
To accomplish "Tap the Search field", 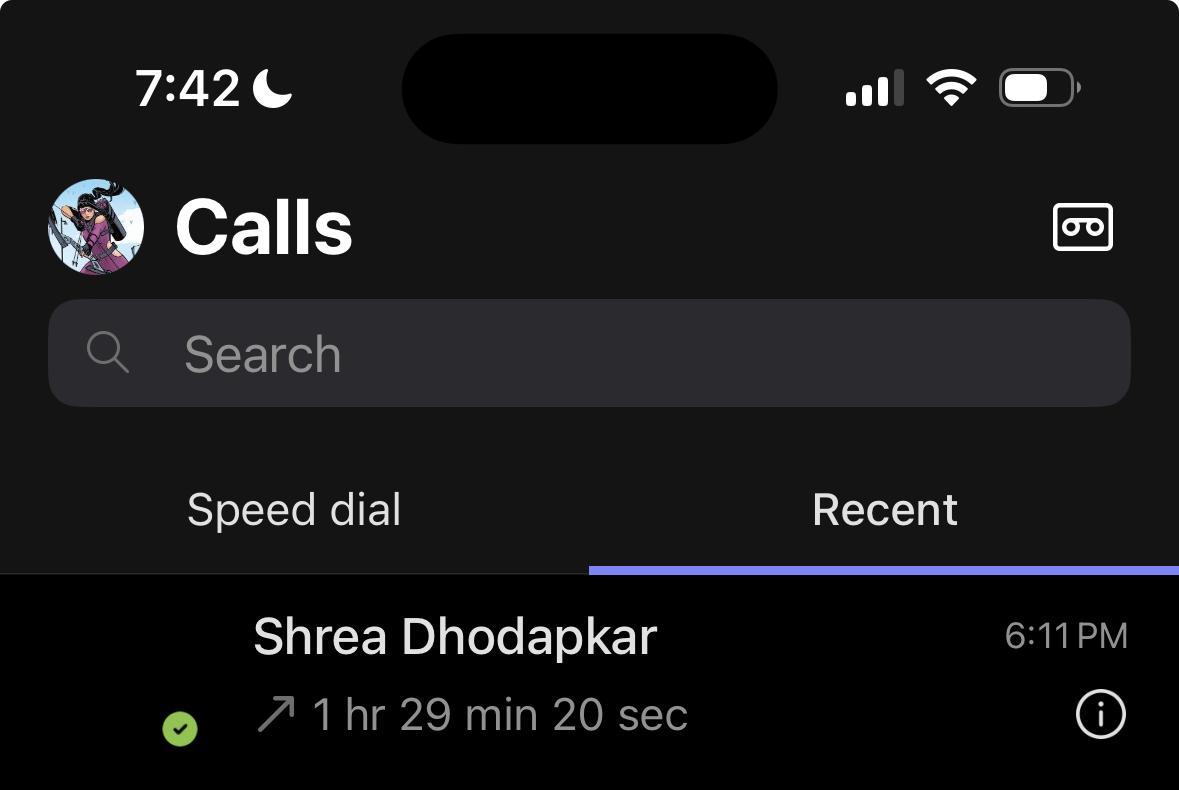I will (589, 353).
